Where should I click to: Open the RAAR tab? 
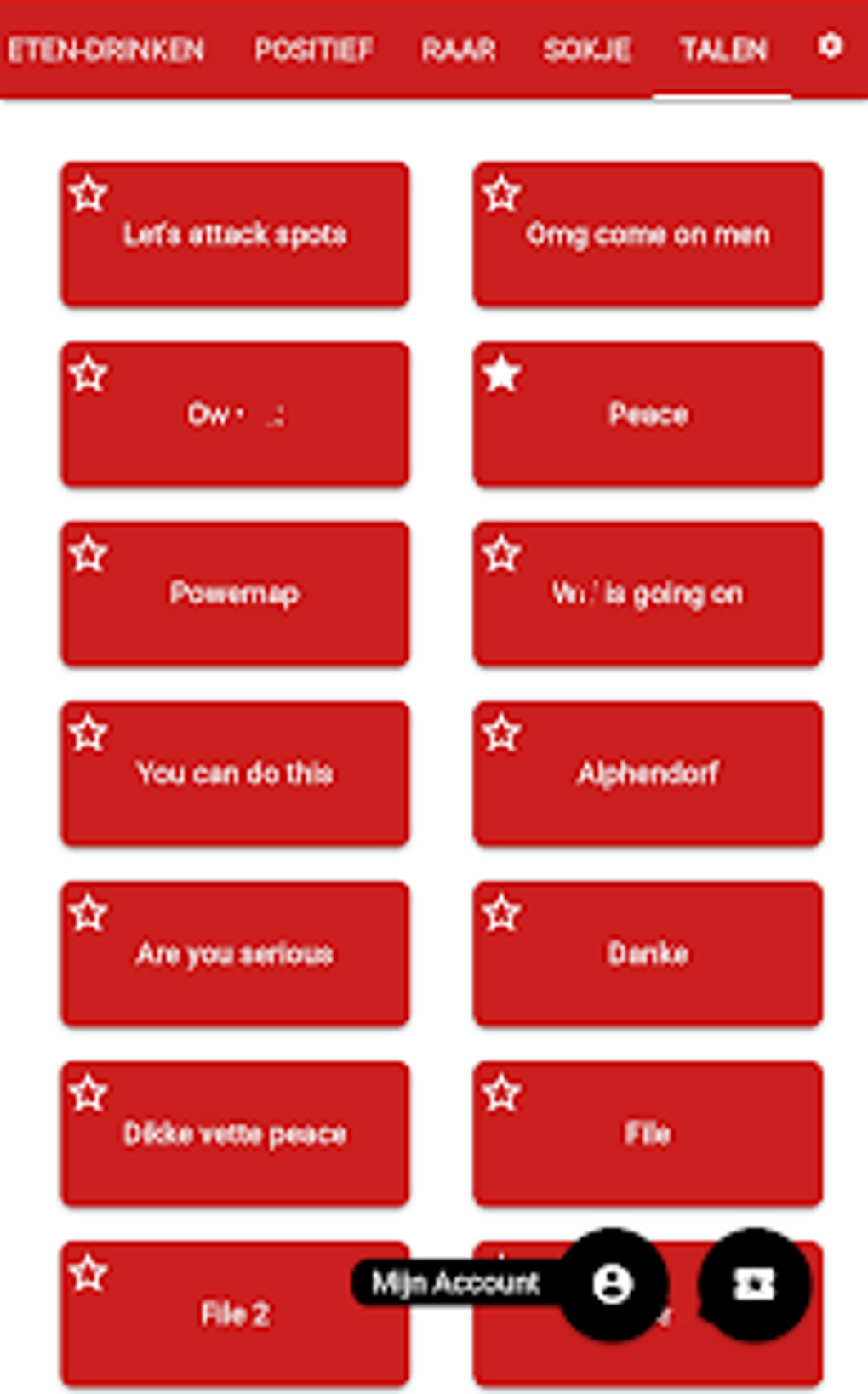(x=458, y=49)
